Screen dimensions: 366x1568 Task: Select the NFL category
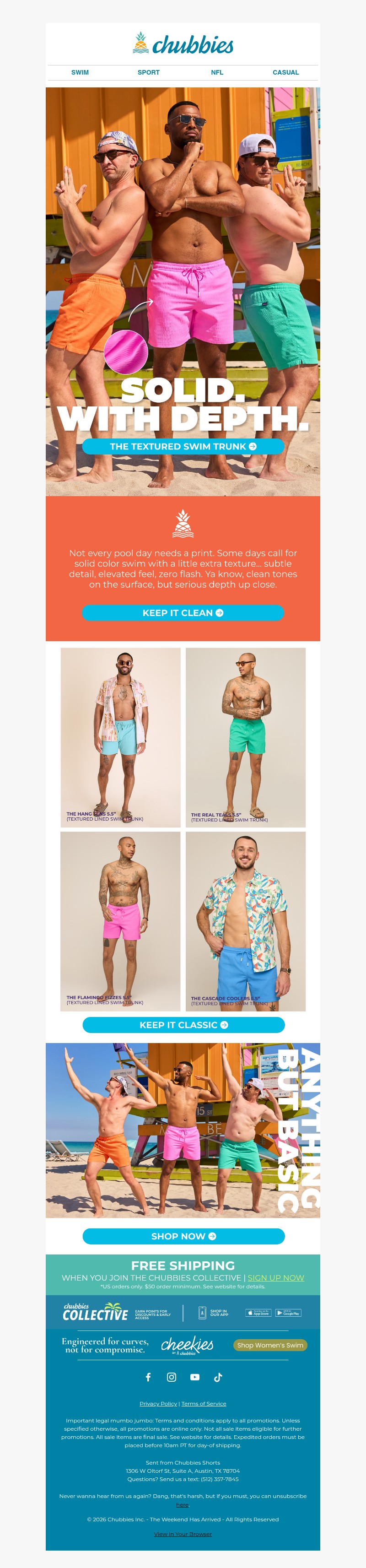coord(217,72)
